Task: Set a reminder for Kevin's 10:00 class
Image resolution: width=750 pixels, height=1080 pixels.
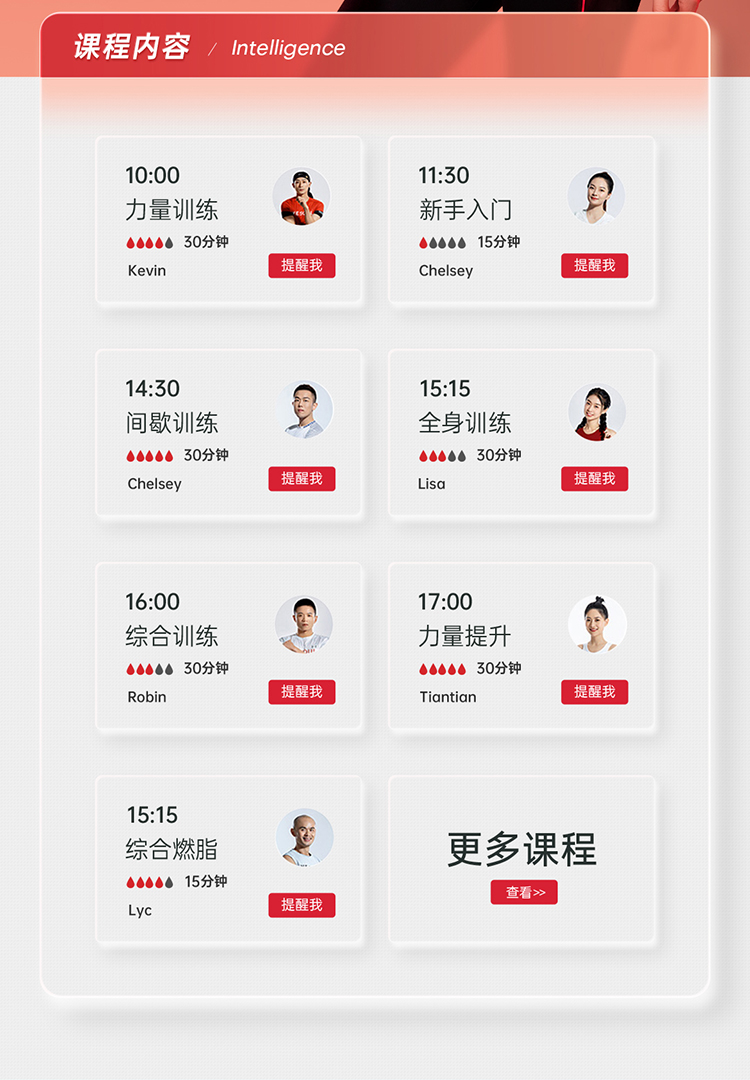Action: pos(301,265)
